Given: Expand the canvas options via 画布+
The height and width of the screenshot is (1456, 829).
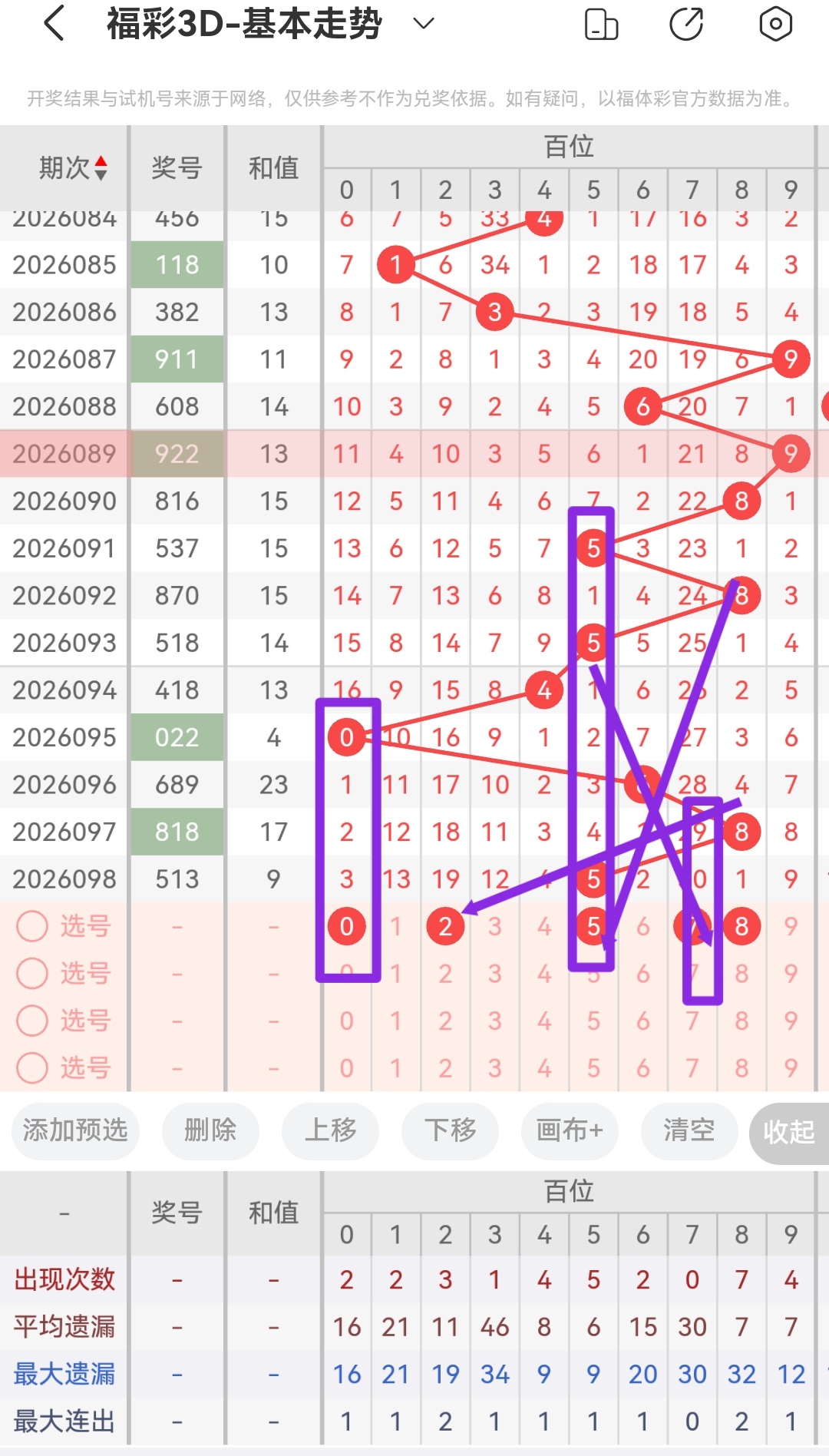Looking at the screenshot, I should pos(569,1131).
